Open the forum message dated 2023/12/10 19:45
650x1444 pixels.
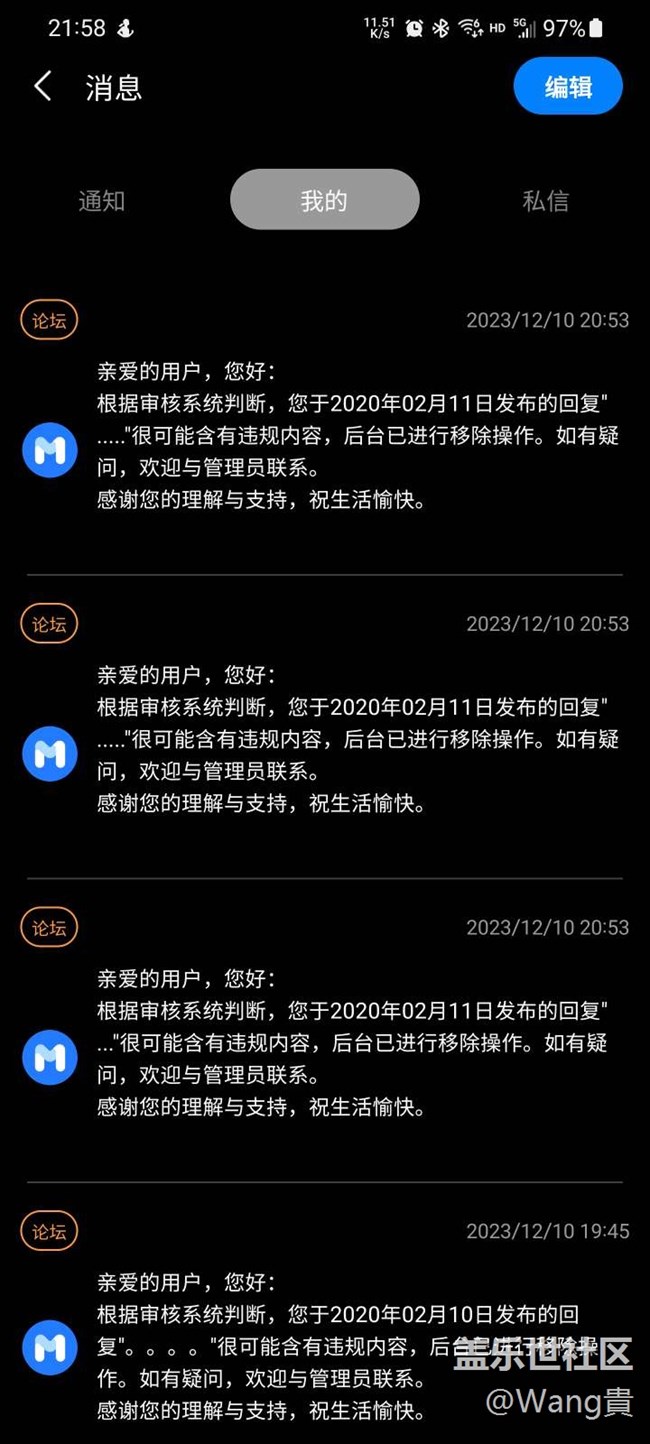point(340,1345)
